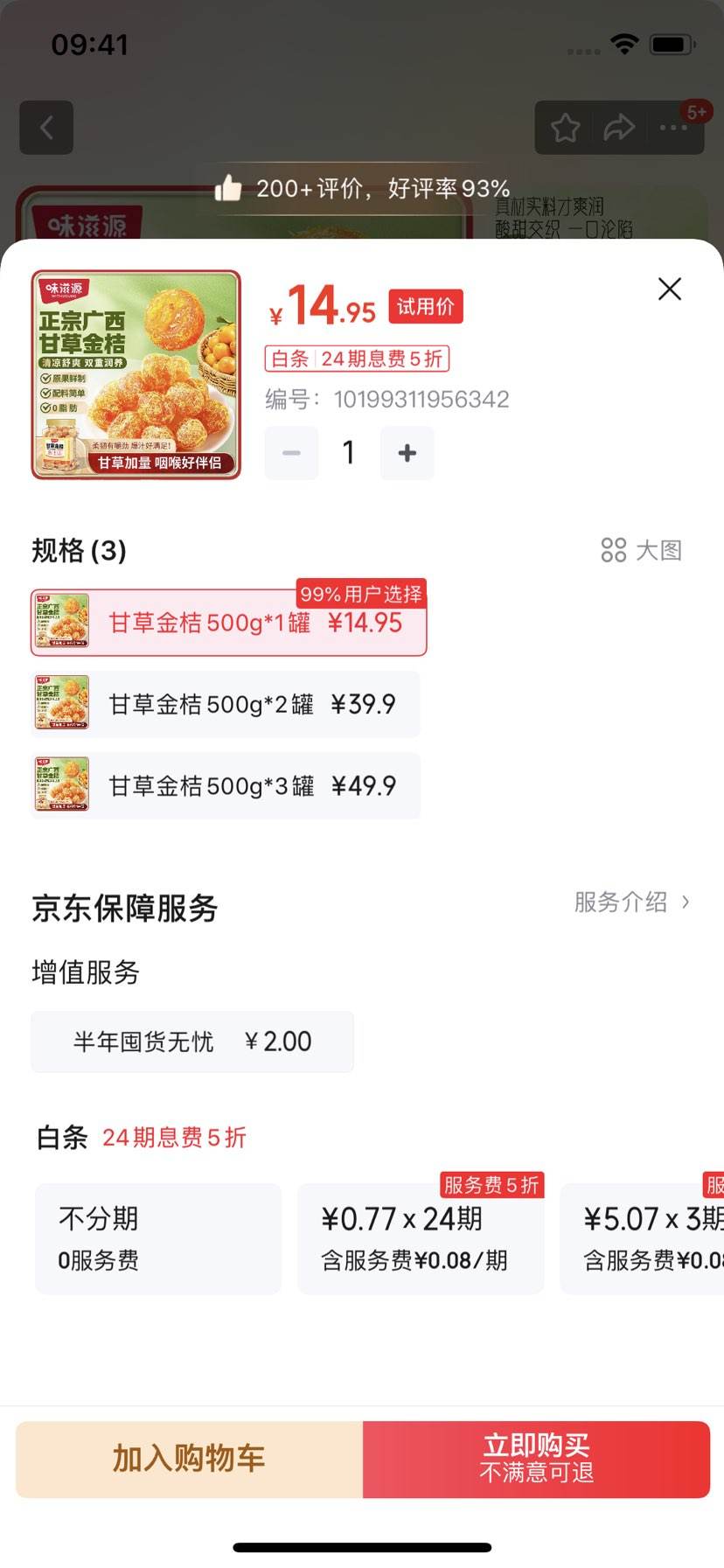Enable the 半年囤货无忧 ¥2.00 value-added service
The height and width of the screenshot is (1568, 724).
tap(191, 1041)
